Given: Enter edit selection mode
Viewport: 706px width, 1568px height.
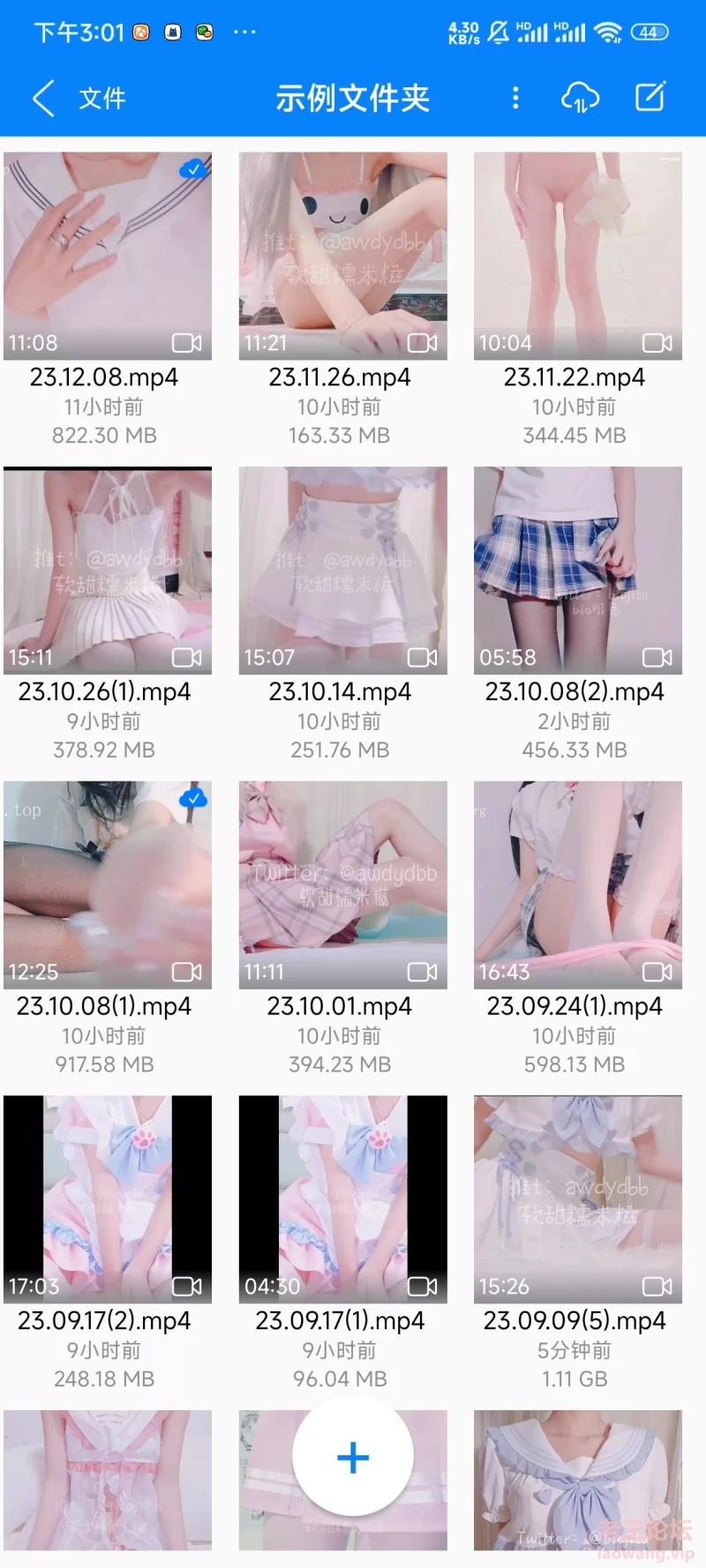Looking at the screenshot, I should click(x=650, y=97).
